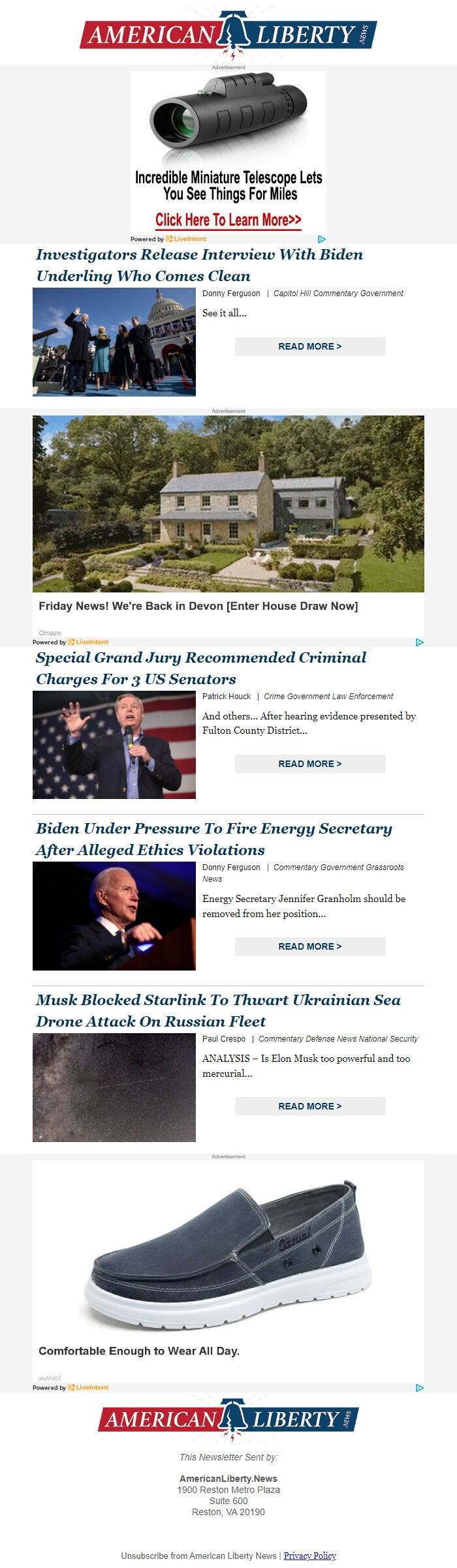The image size is (457, 1568).
Task: Read more about the Energy Secretary story
Action: 310,946
